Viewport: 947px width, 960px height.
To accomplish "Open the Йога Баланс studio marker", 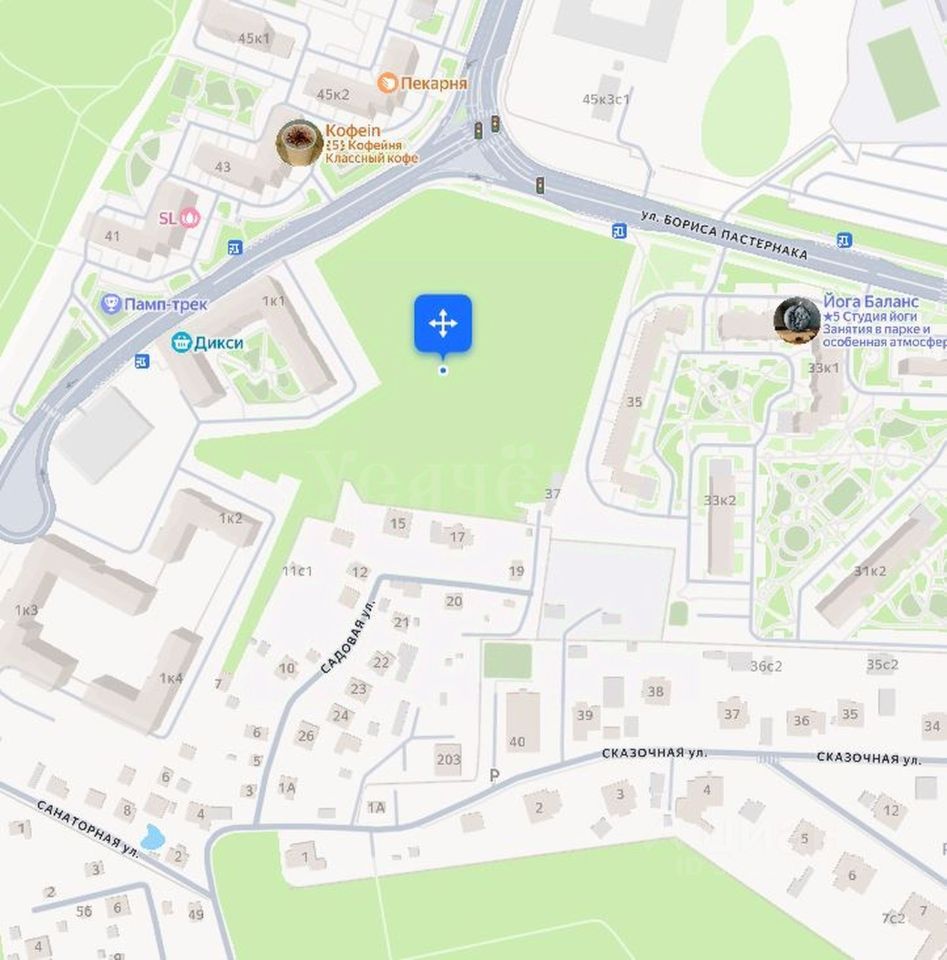I will click(796, 320).
